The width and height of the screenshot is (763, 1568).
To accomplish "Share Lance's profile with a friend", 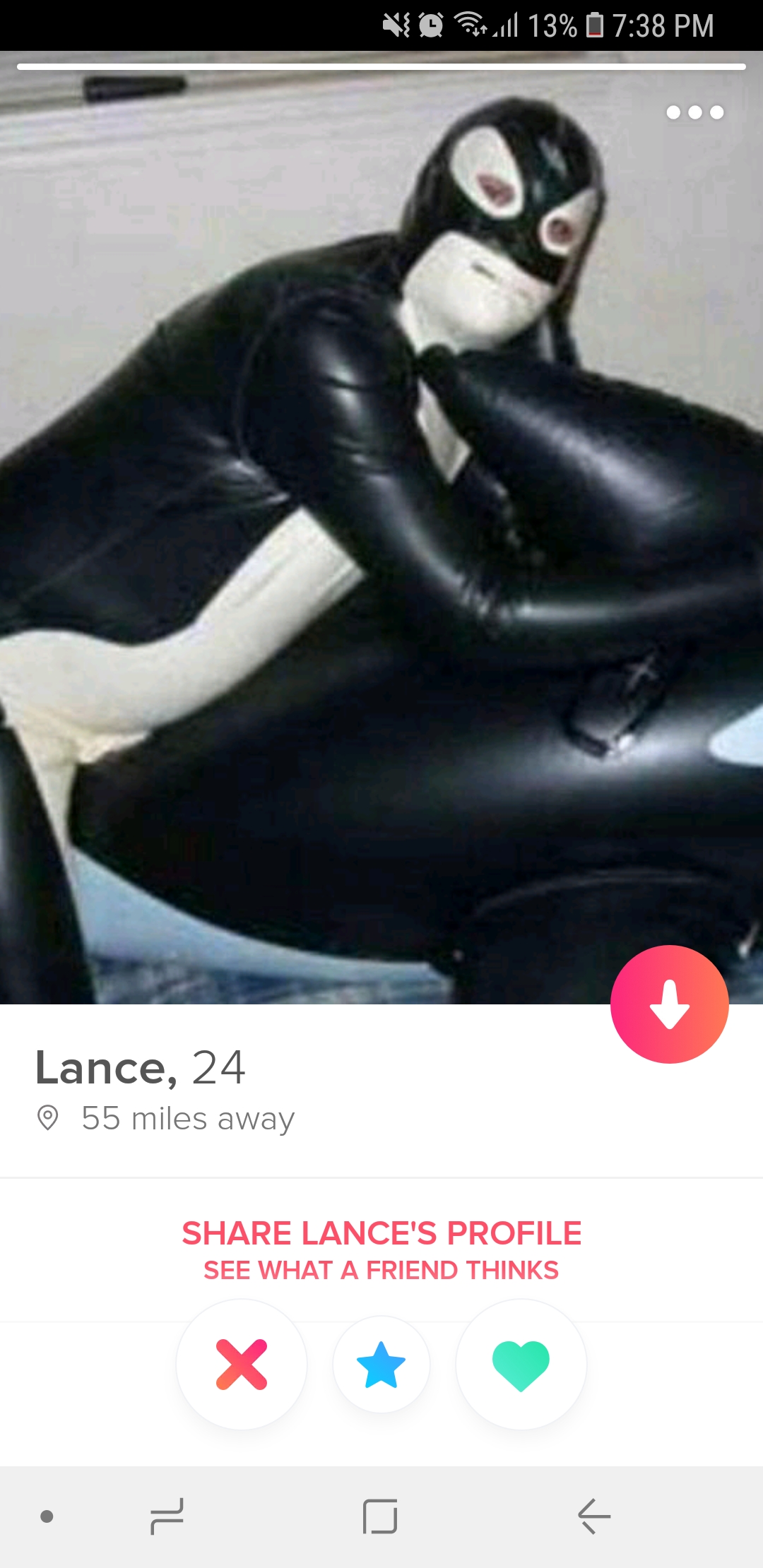I will pos(381,1249).
